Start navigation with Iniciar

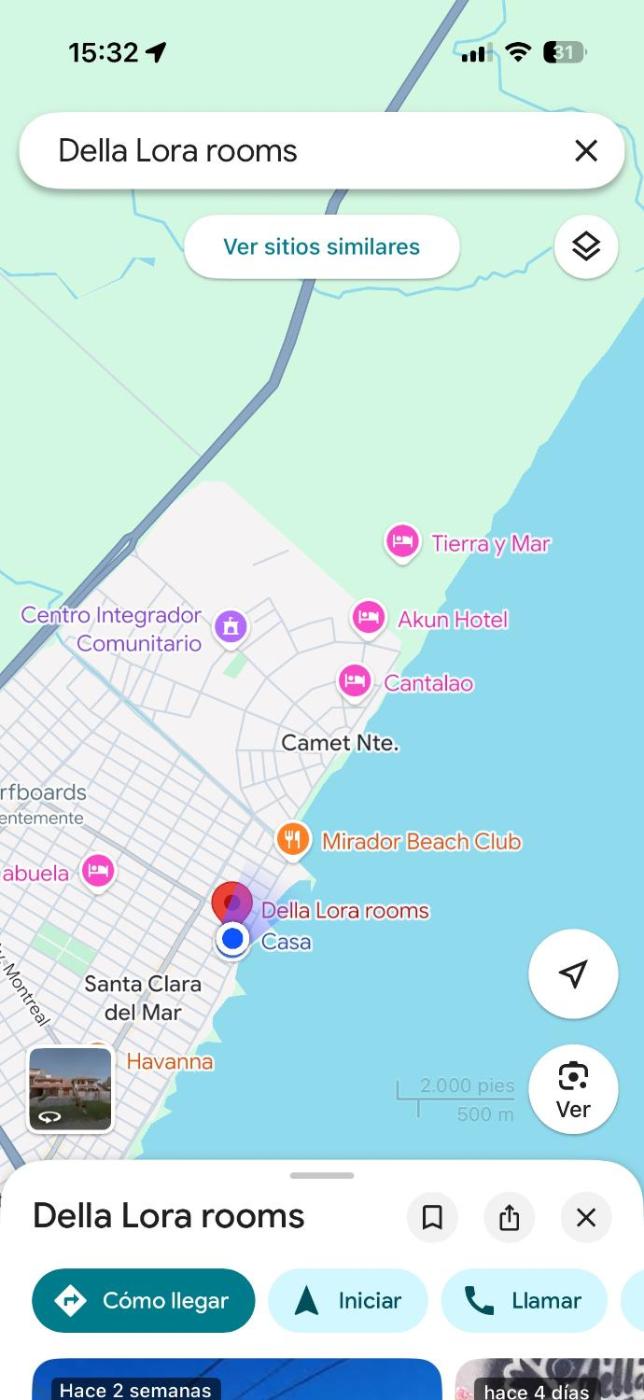(347, 1301)
